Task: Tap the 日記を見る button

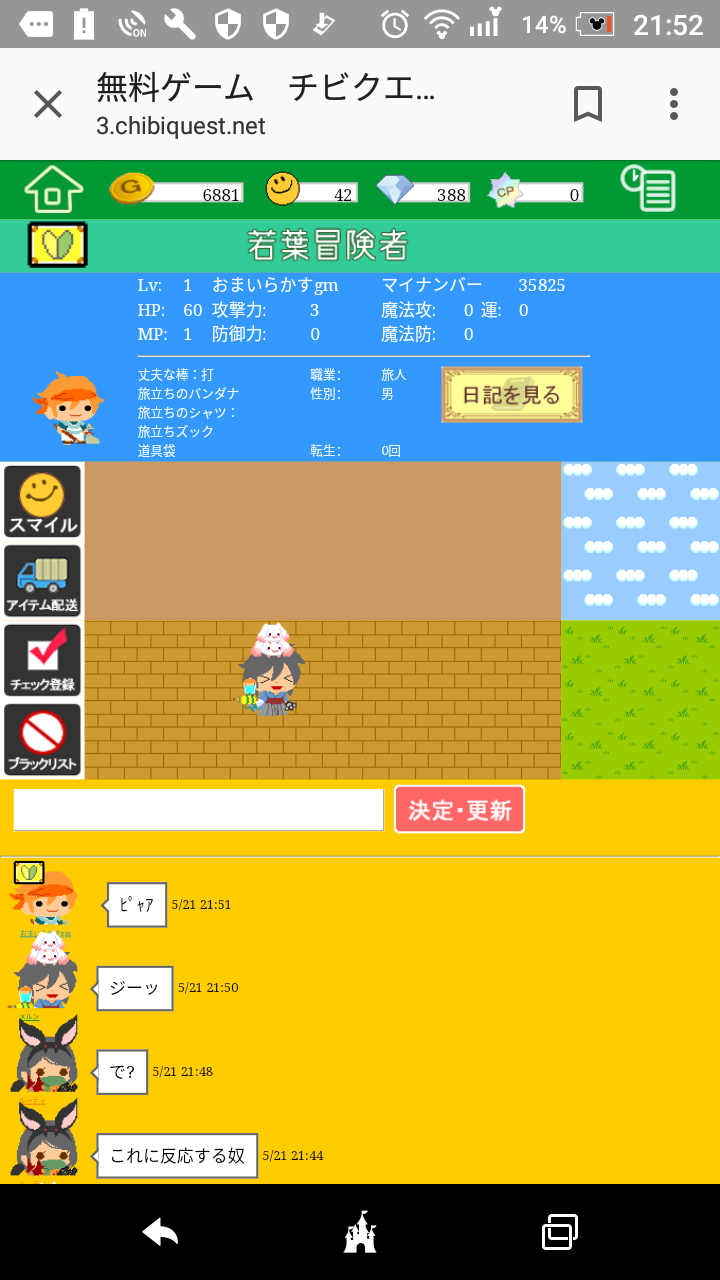Action: point(511,395)
